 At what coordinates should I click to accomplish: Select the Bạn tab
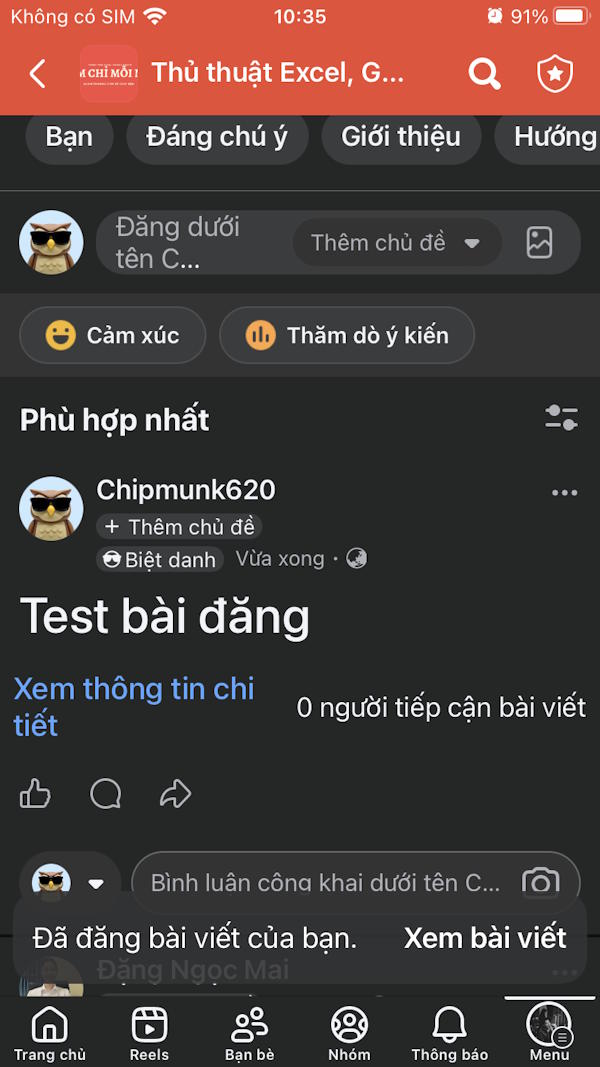pos(69,137)
